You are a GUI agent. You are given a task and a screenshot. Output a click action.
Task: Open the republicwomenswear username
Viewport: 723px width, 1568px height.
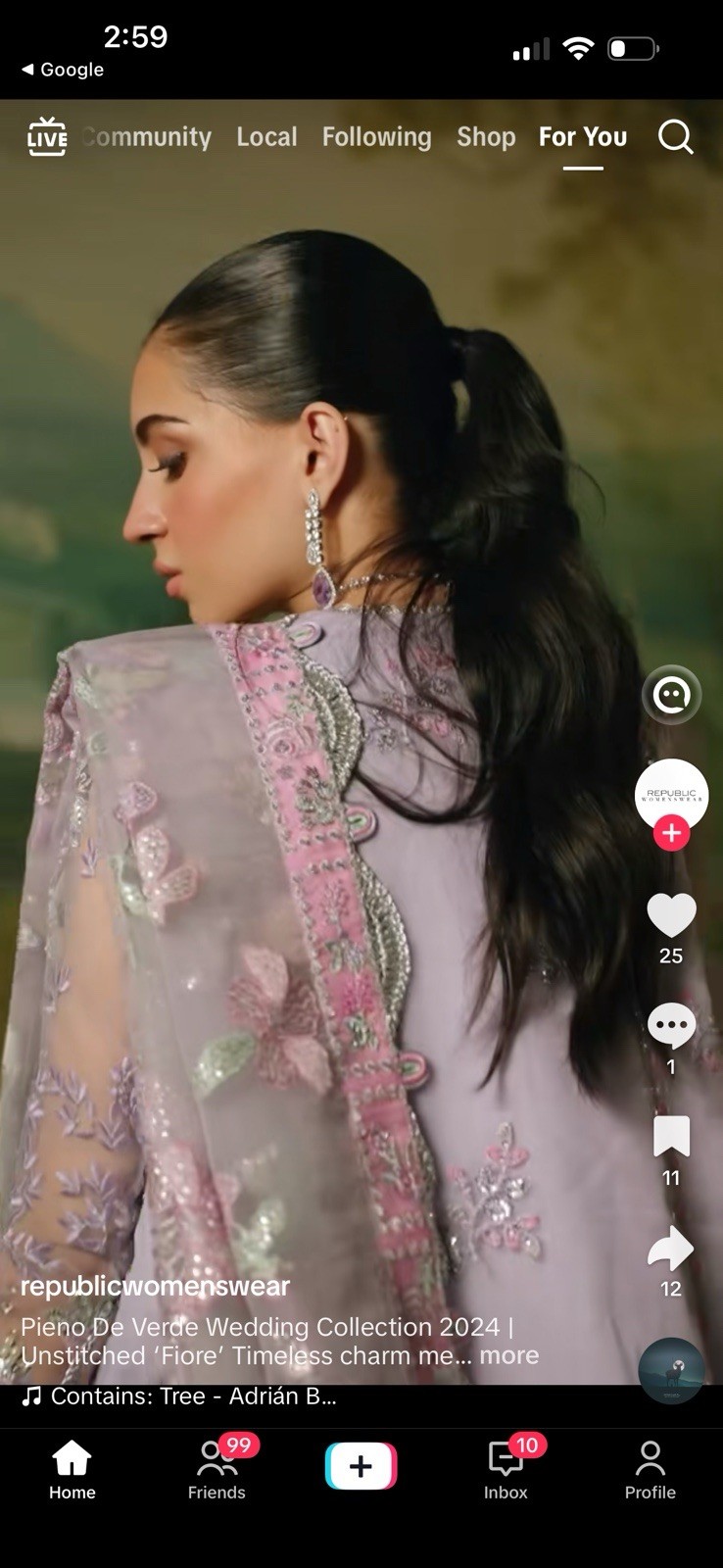tap(155, 1286)
